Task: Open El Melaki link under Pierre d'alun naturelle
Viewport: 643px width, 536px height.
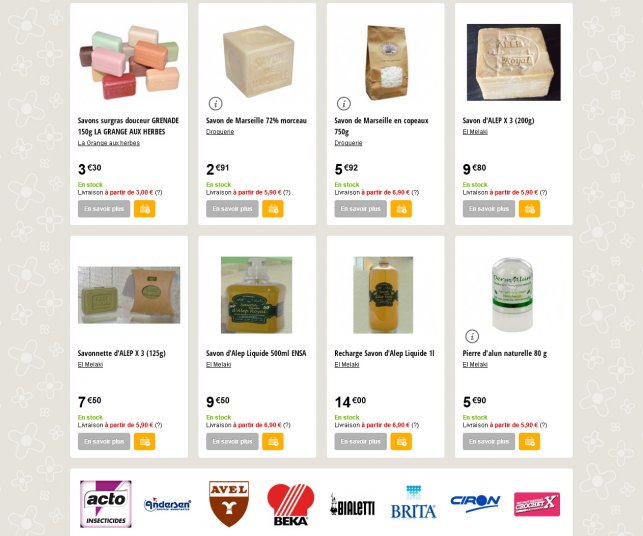Action: coord(475,365)
